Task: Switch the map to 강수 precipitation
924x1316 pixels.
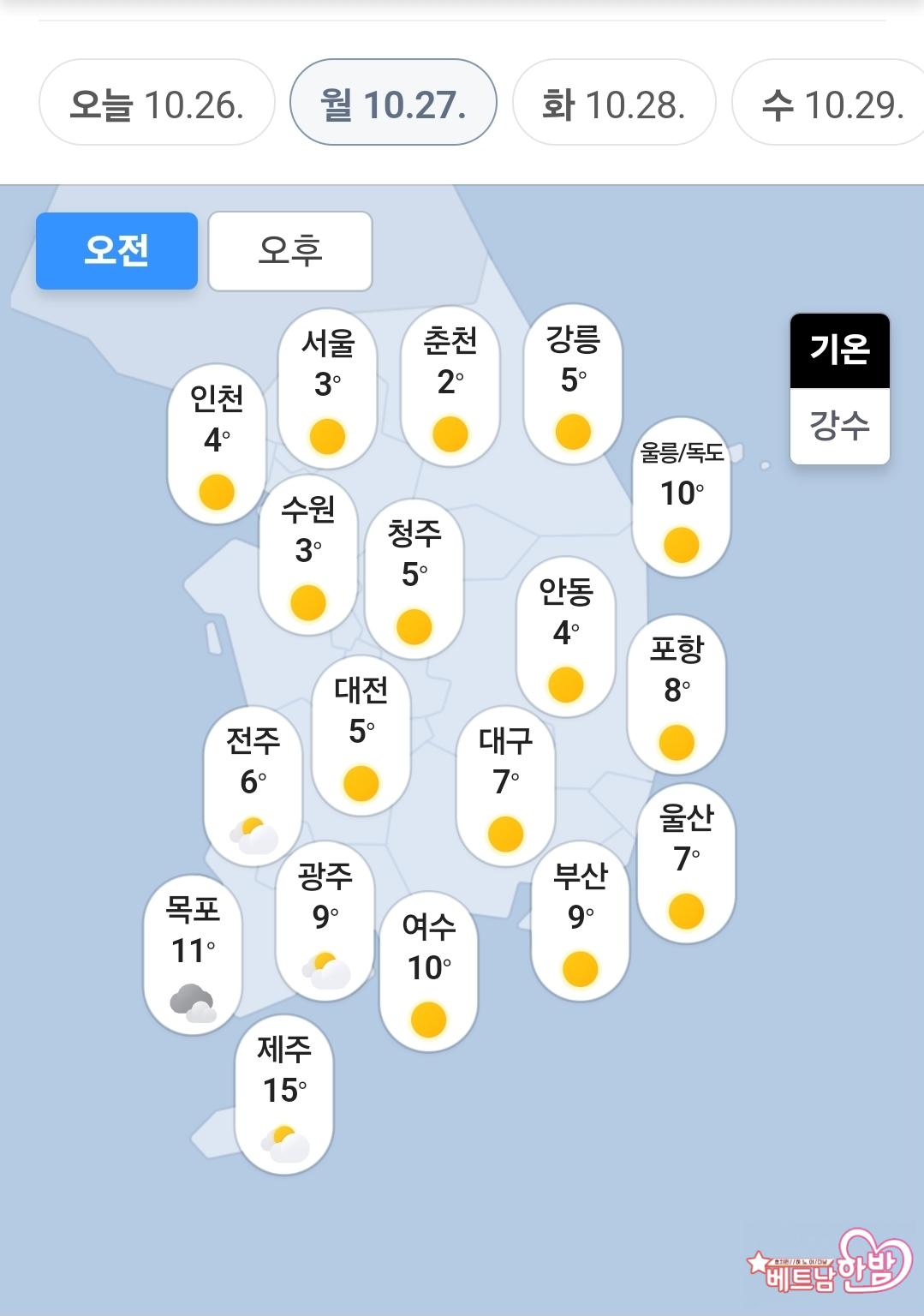Action: click(839, 426)
